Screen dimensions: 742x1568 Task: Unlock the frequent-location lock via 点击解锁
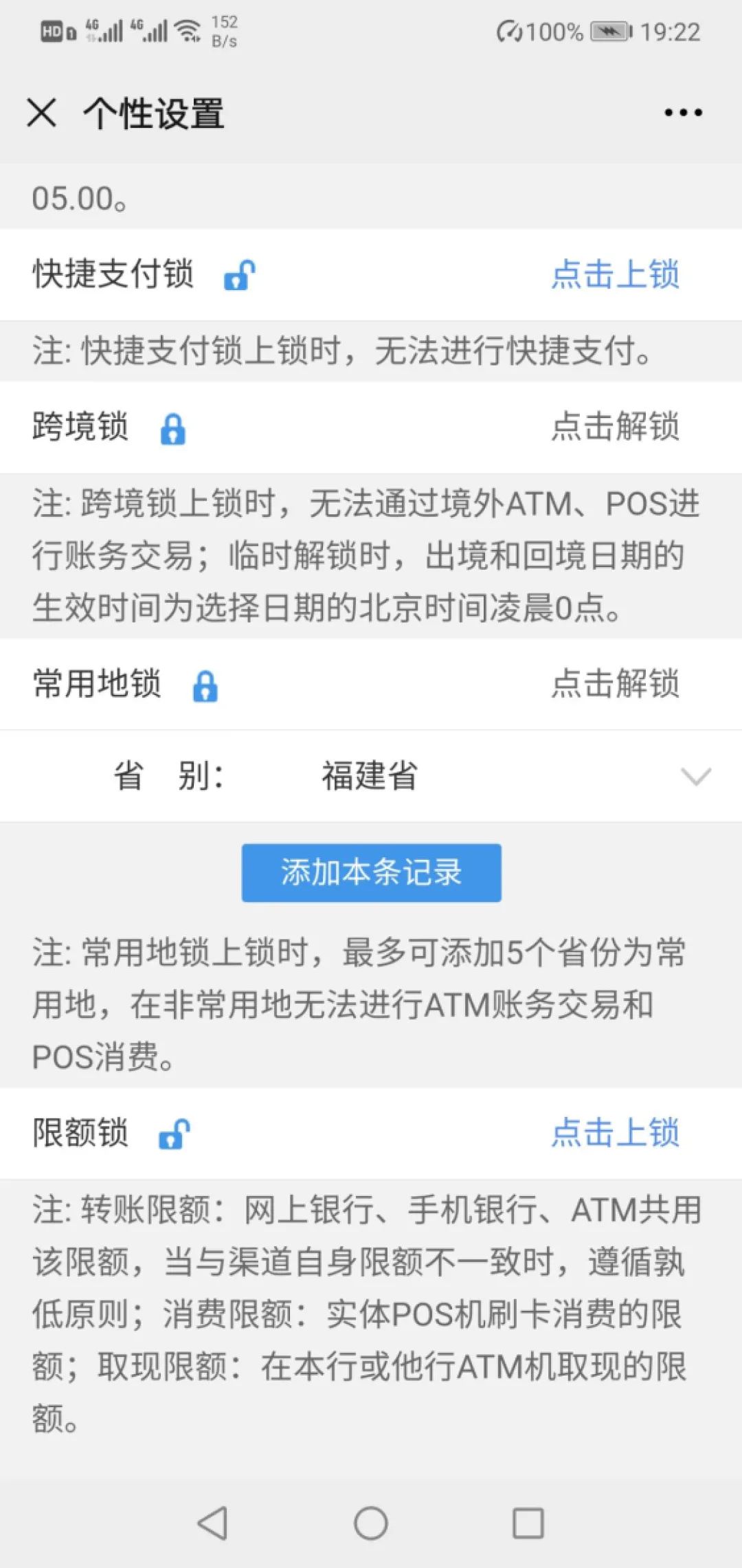616,685
